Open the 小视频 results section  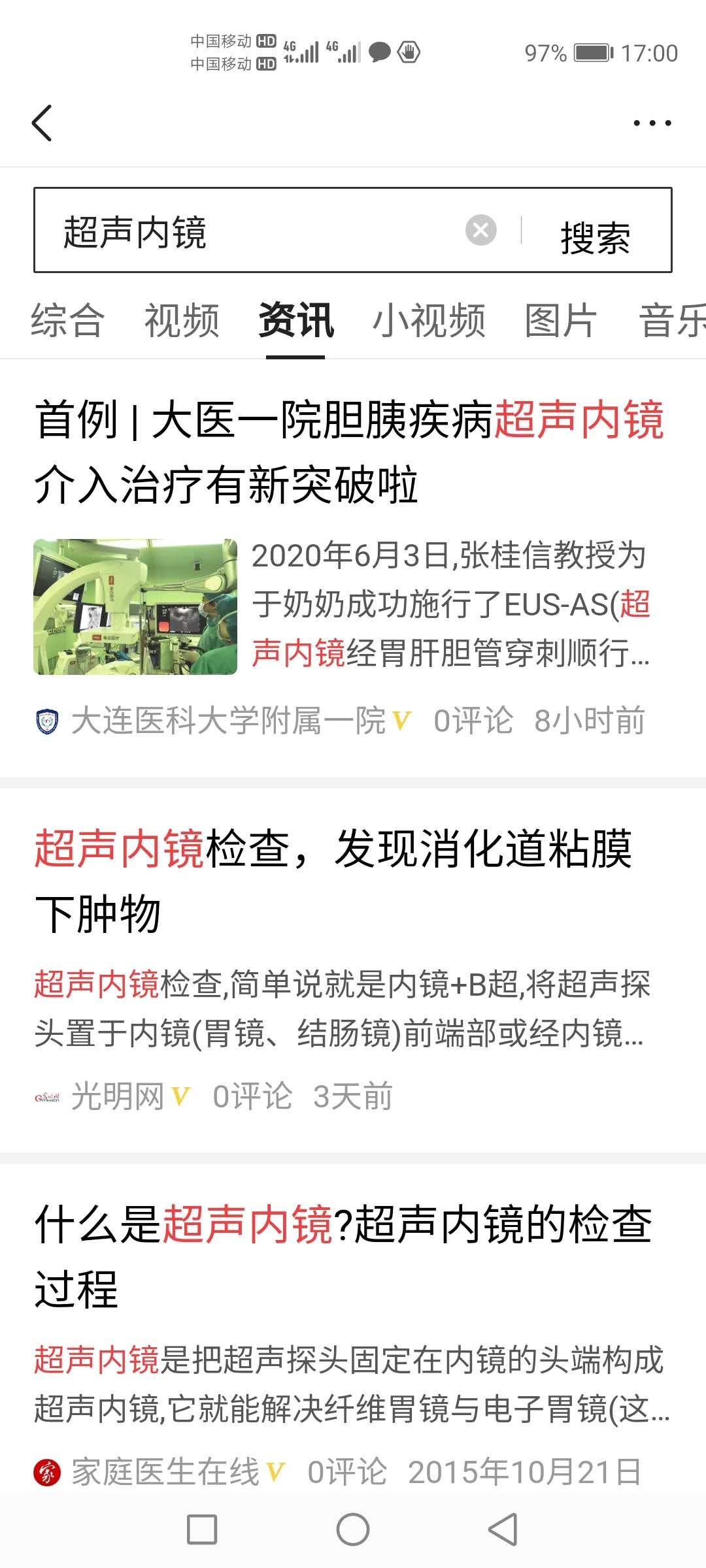point(430,320)
